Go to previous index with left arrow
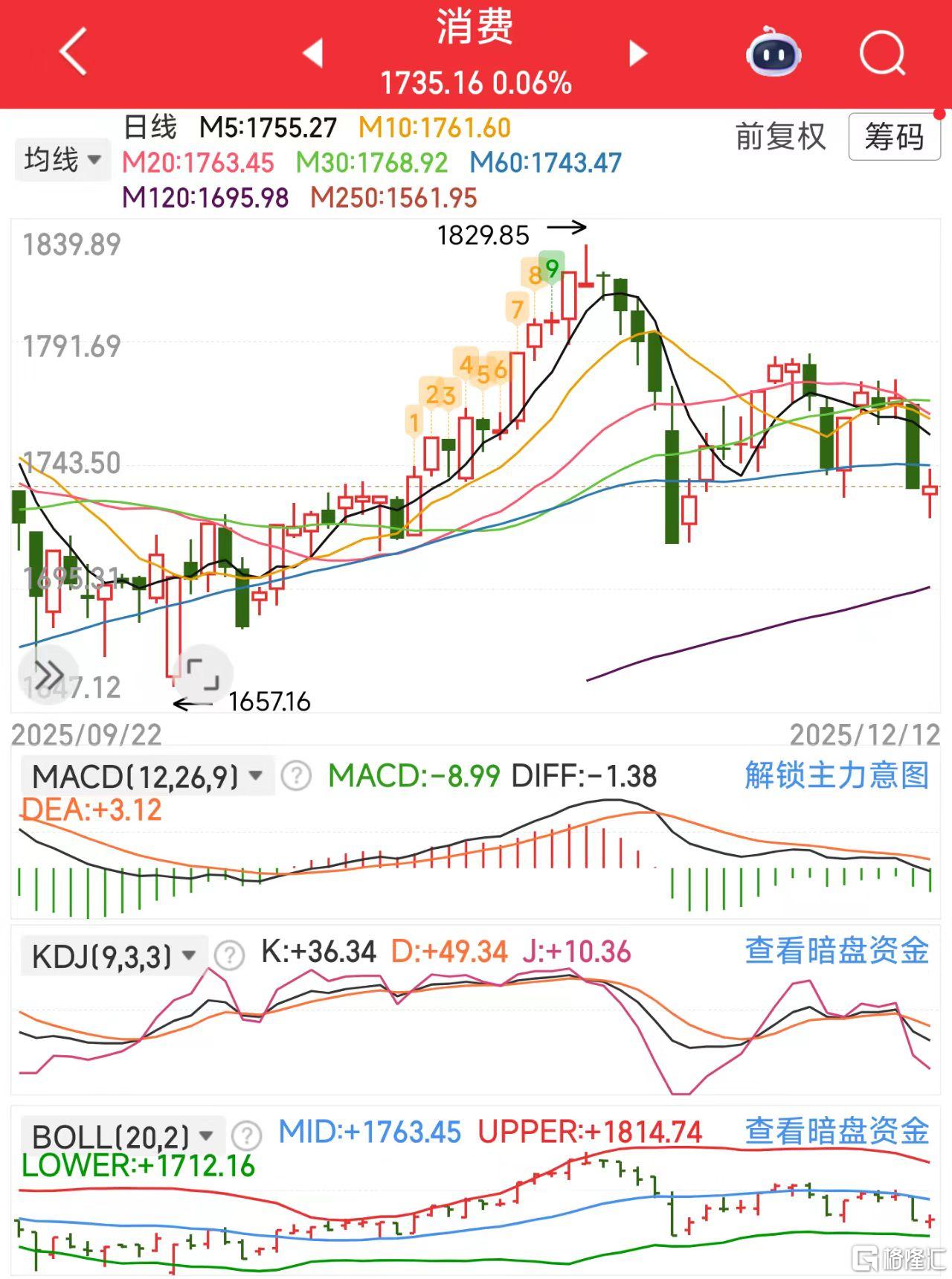 point(314,54)
